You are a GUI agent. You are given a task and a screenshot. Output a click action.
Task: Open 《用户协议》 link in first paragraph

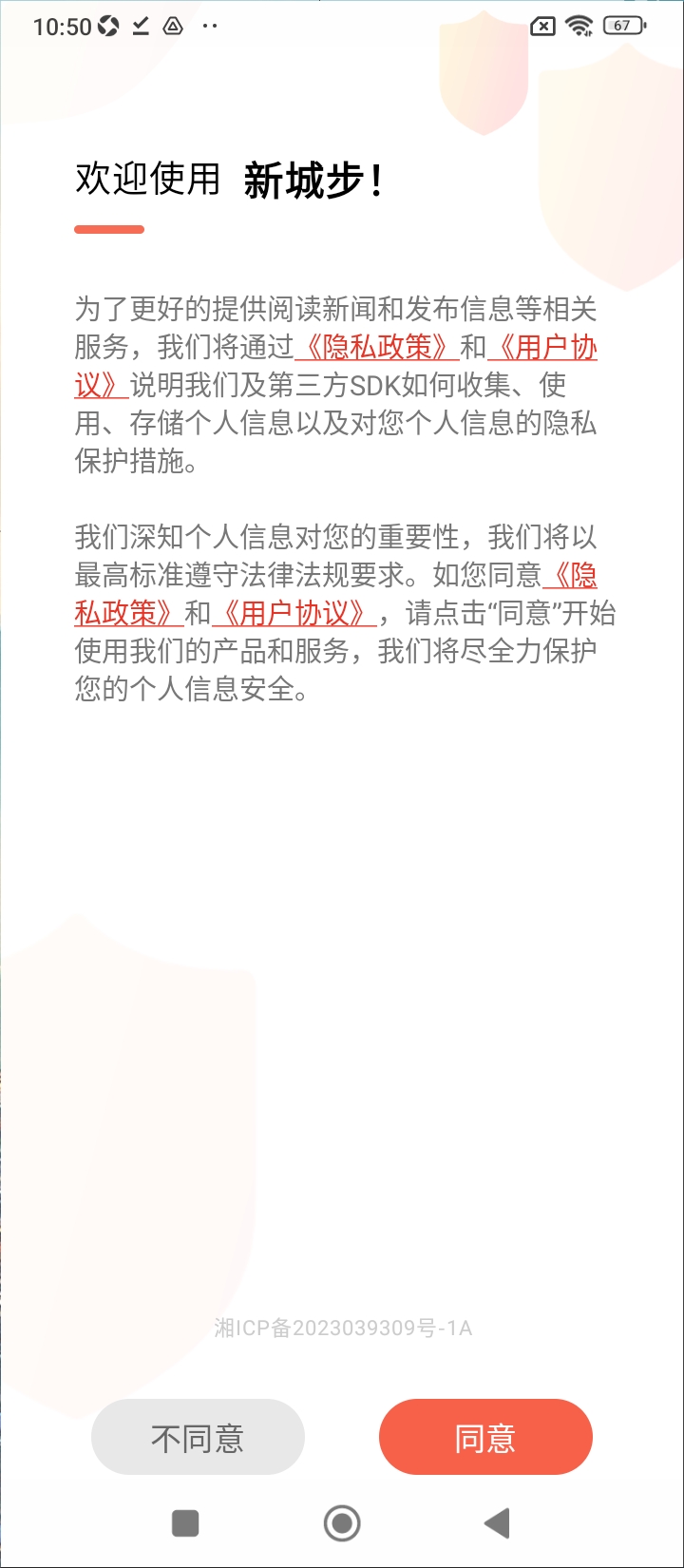541,348
